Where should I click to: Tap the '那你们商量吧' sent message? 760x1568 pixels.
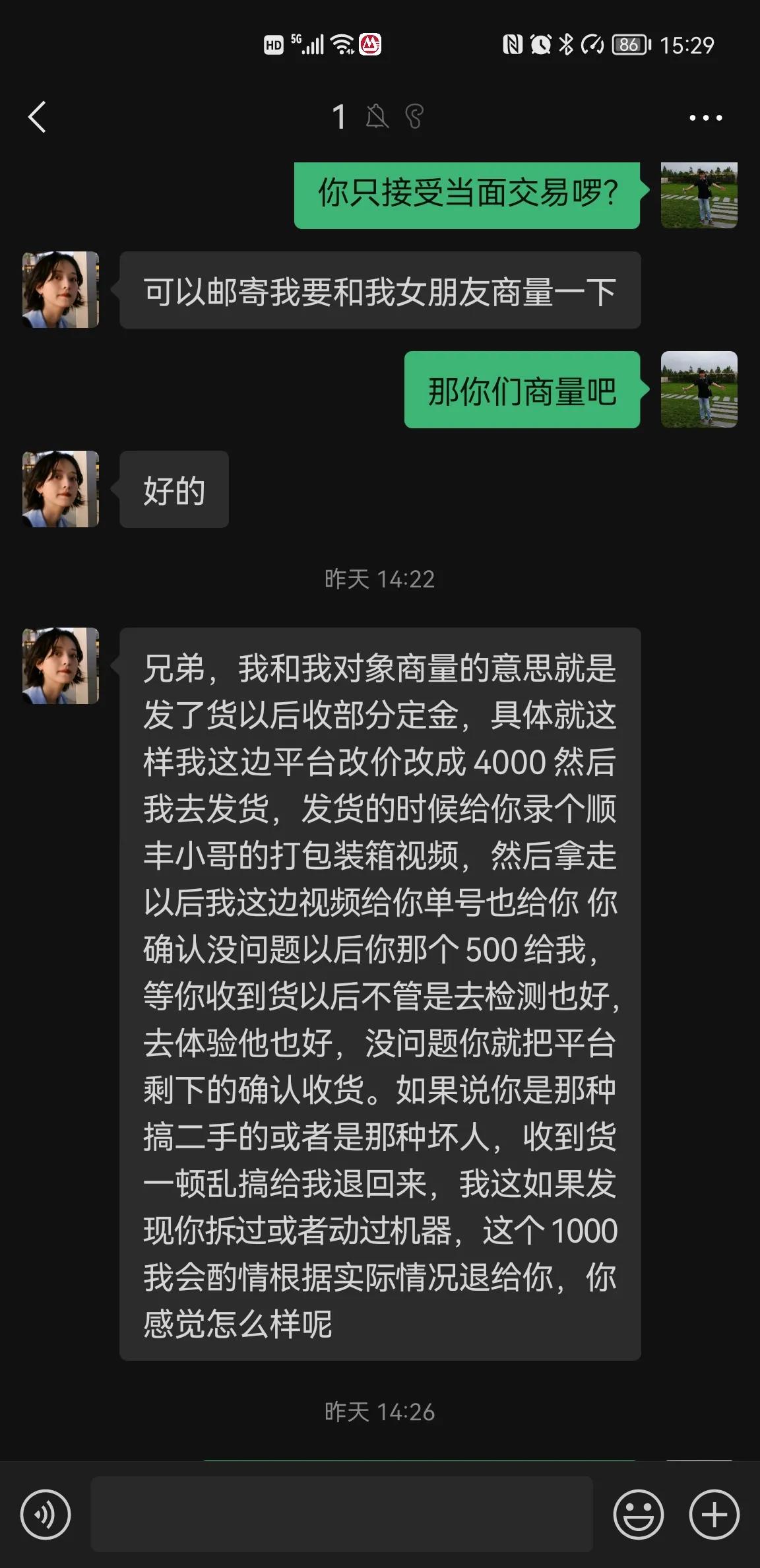[521, 389]
